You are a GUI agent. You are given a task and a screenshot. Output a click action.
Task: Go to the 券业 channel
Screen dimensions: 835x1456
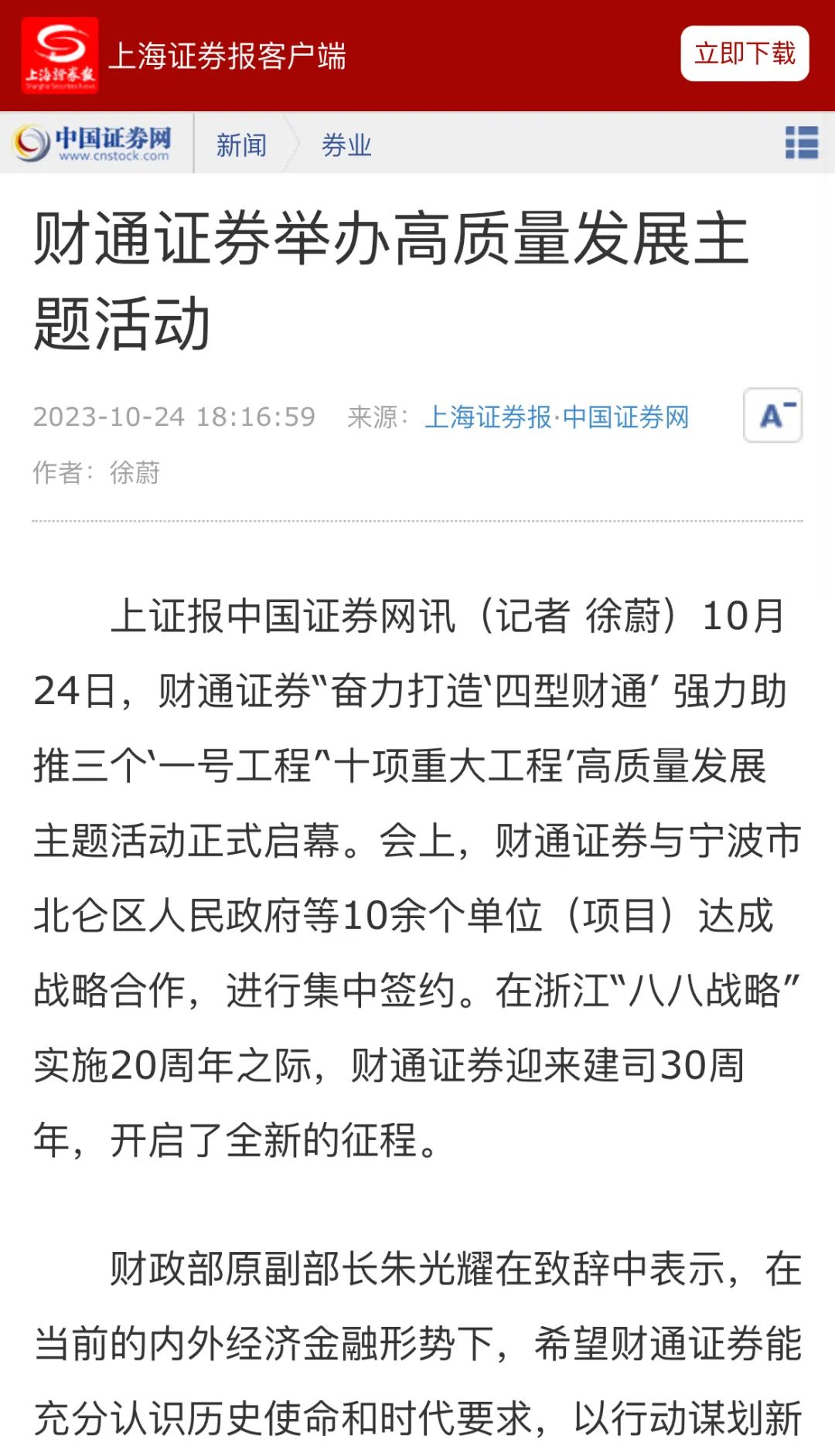[x=346, y=145]
